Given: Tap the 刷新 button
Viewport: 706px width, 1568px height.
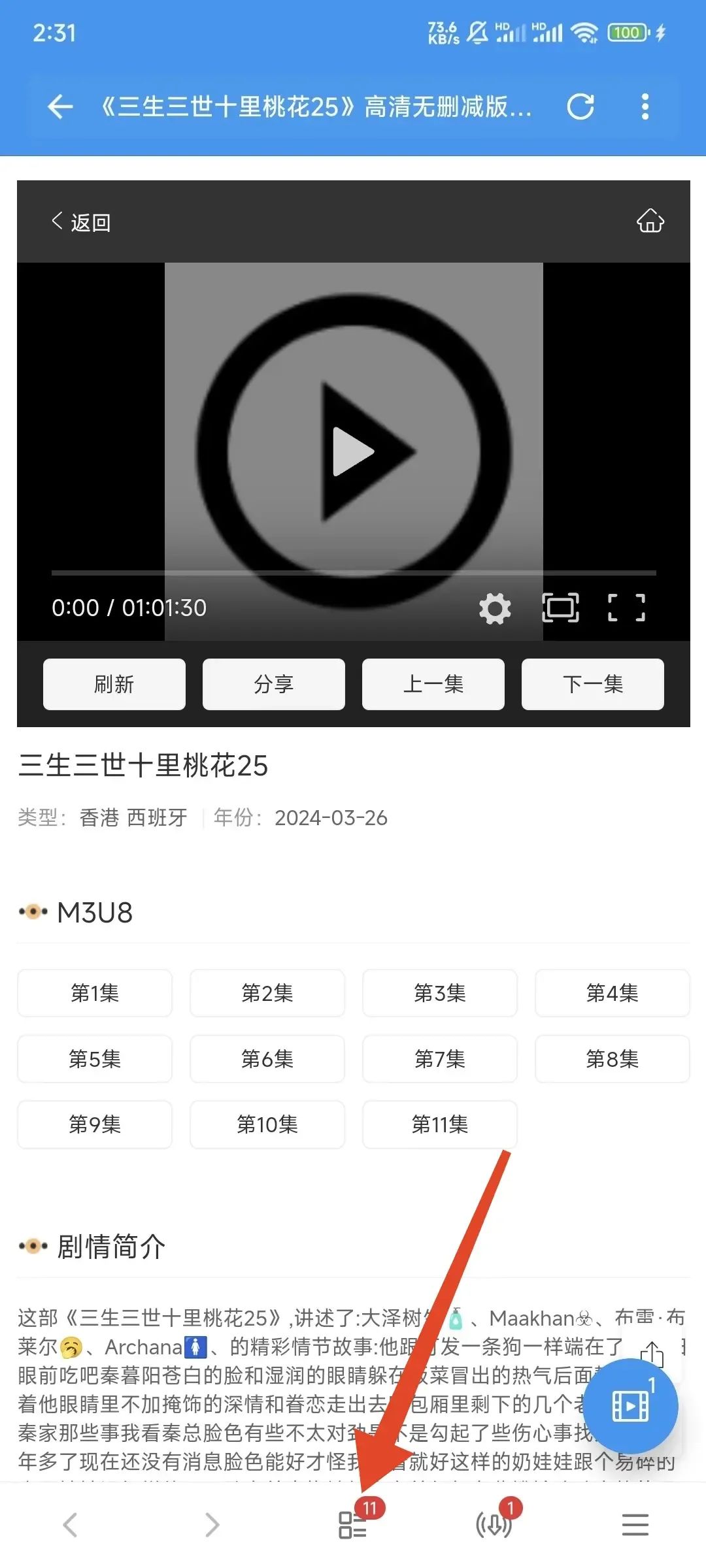Looking at the screenshot, I should click(x=114, y=684).
